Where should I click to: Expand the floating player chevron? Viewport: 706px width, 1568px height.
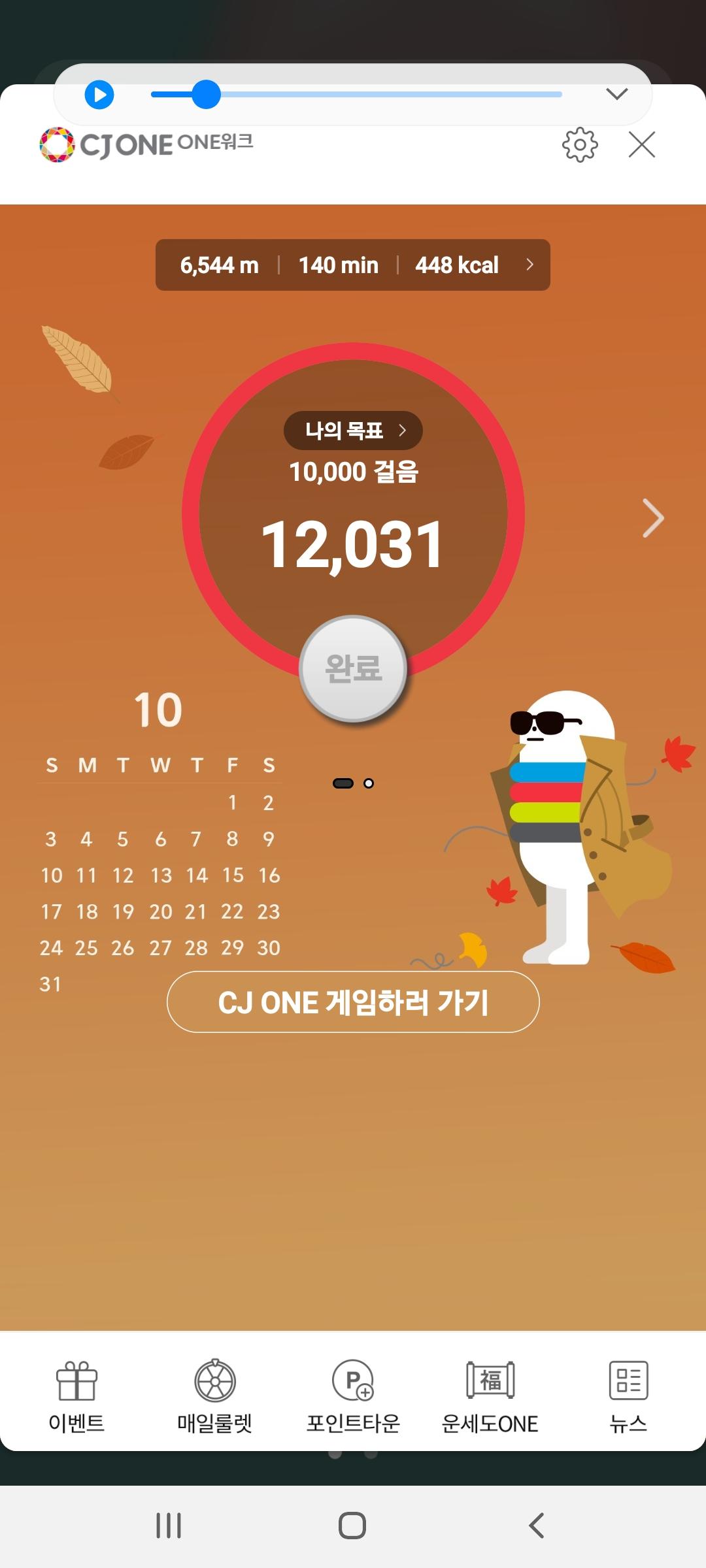pos(616,94)
